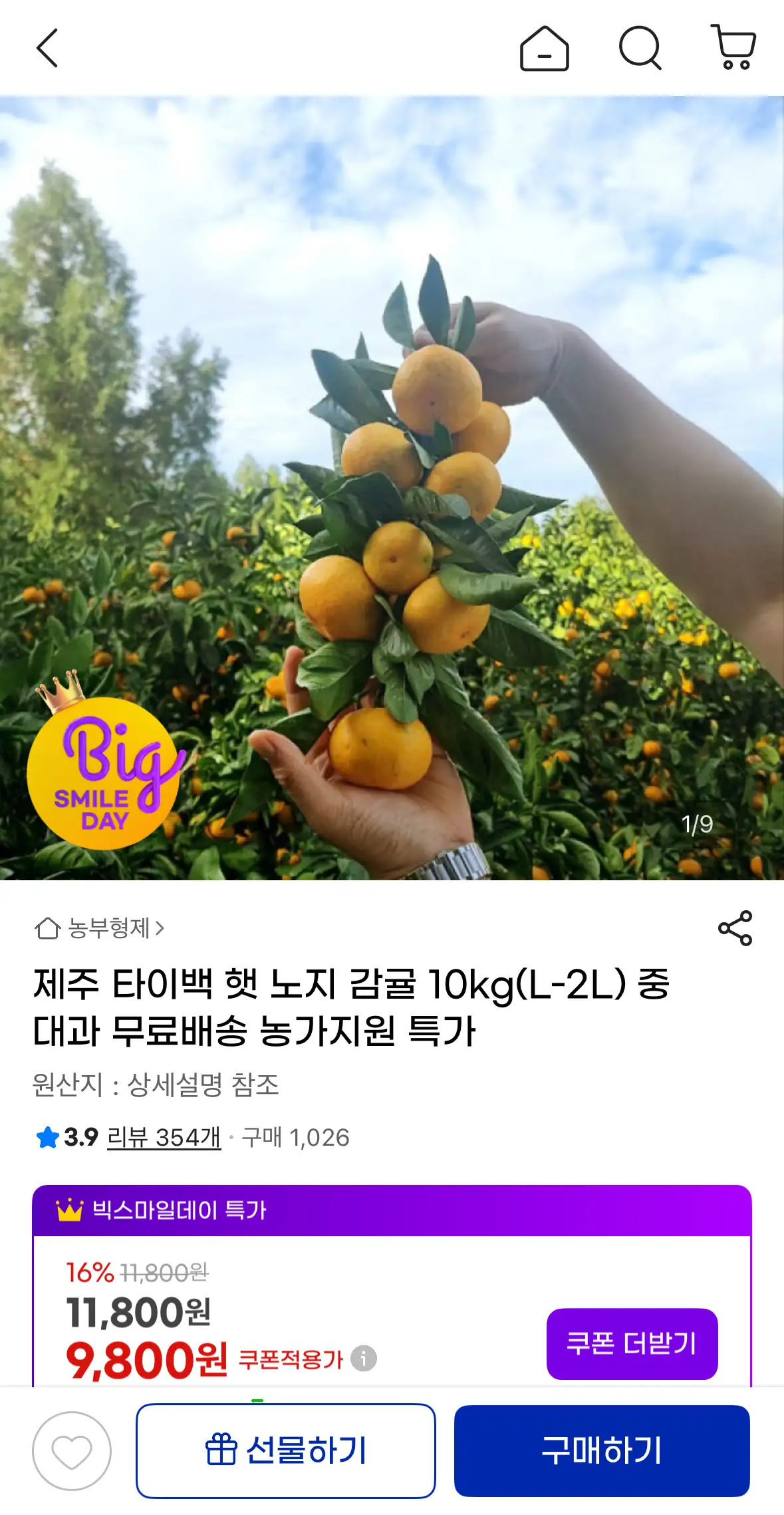The height and width of the screenshot is (1515, 784).
Task: Share this product
Action: pos(735,928)
